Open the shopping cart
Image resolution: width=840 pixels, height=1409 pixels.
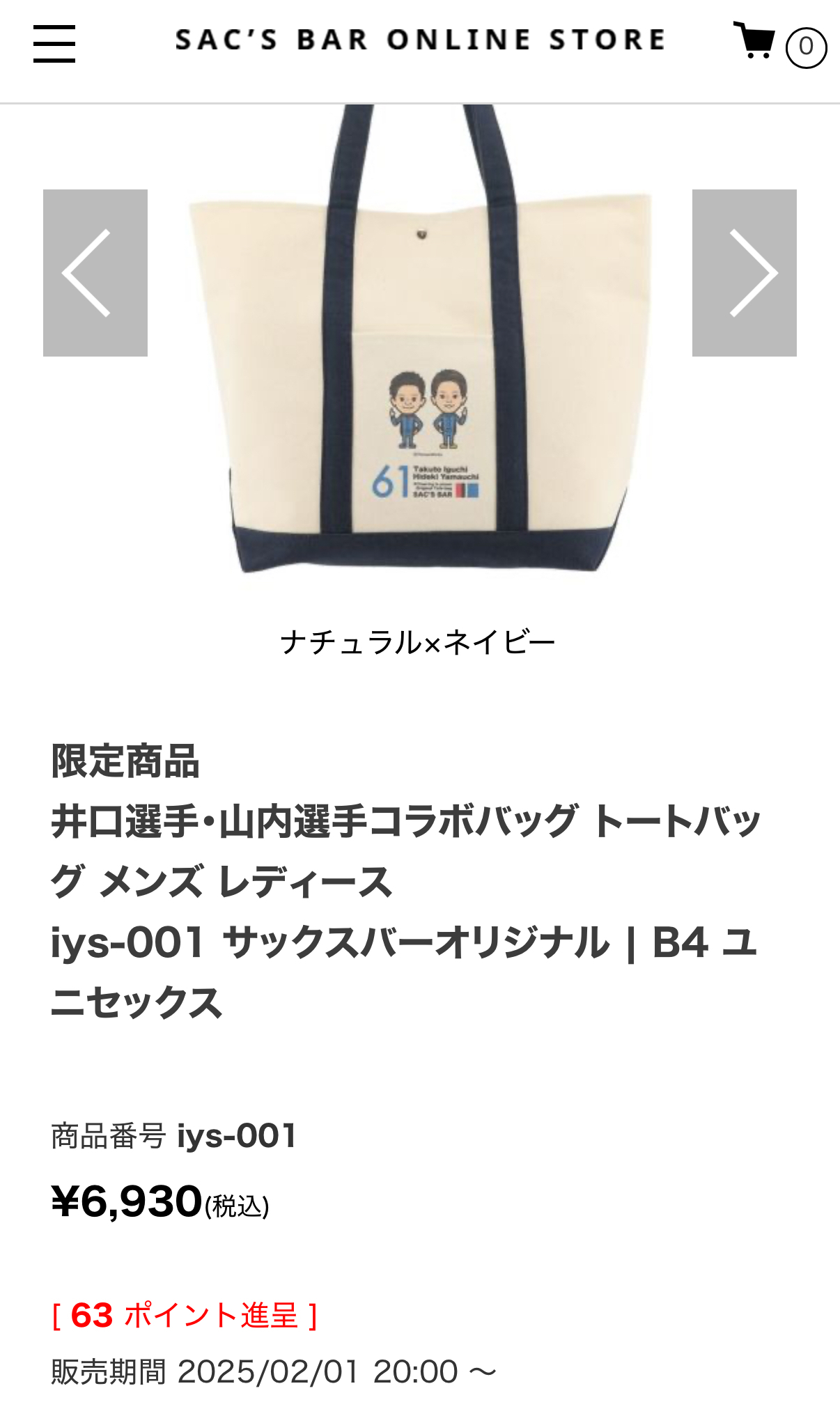pyautogui.click(x=779, y=44)
